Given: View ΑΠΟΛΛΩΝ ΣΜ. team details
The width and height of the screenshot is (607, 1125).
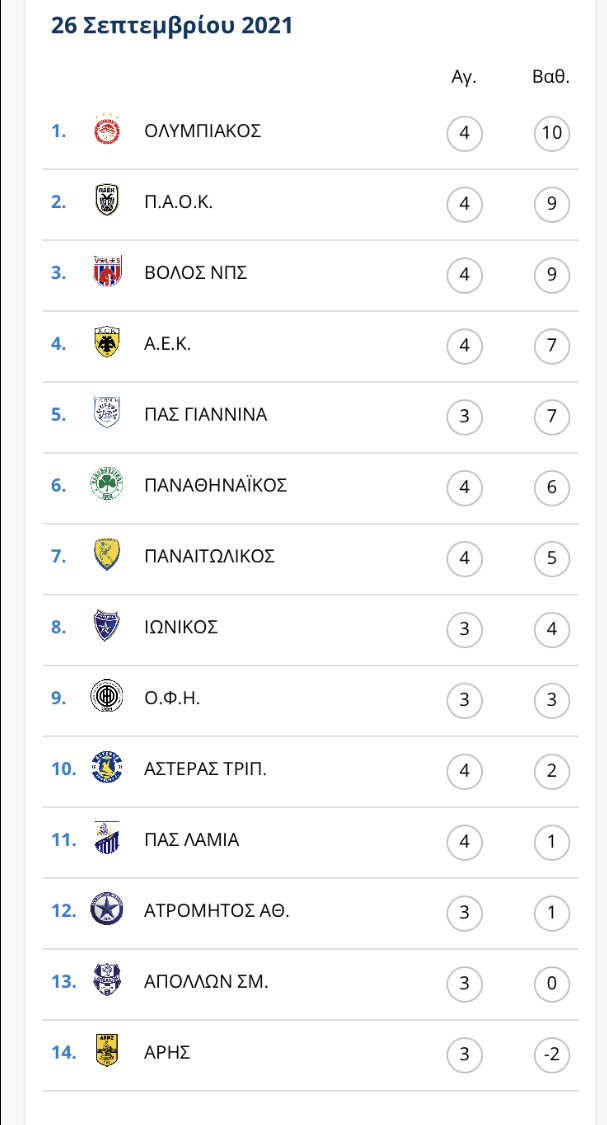Looking at the screenshot, I should click(x=311, y=984).
